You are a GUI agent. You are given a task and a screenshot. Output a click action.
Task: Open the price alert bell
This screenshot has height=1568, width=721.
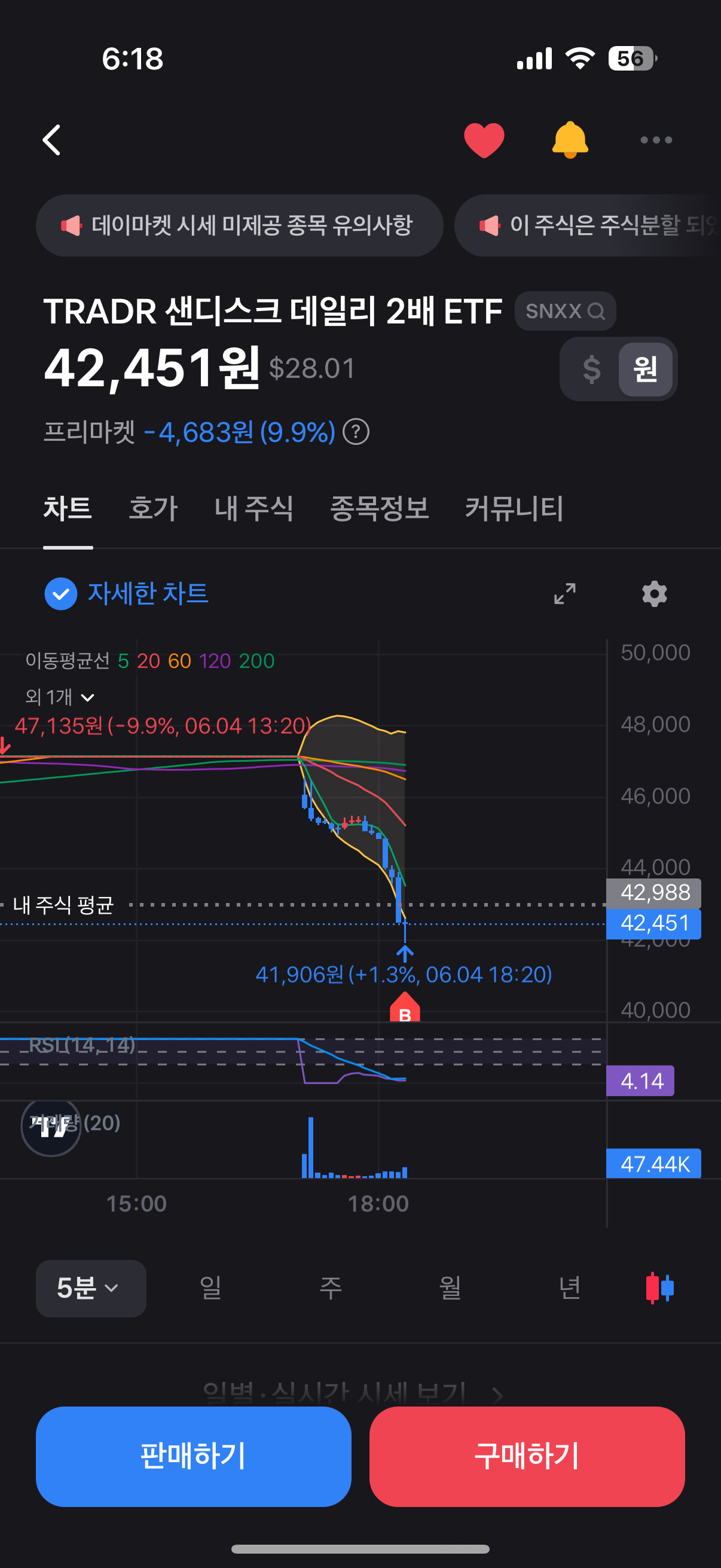[570, 140]
